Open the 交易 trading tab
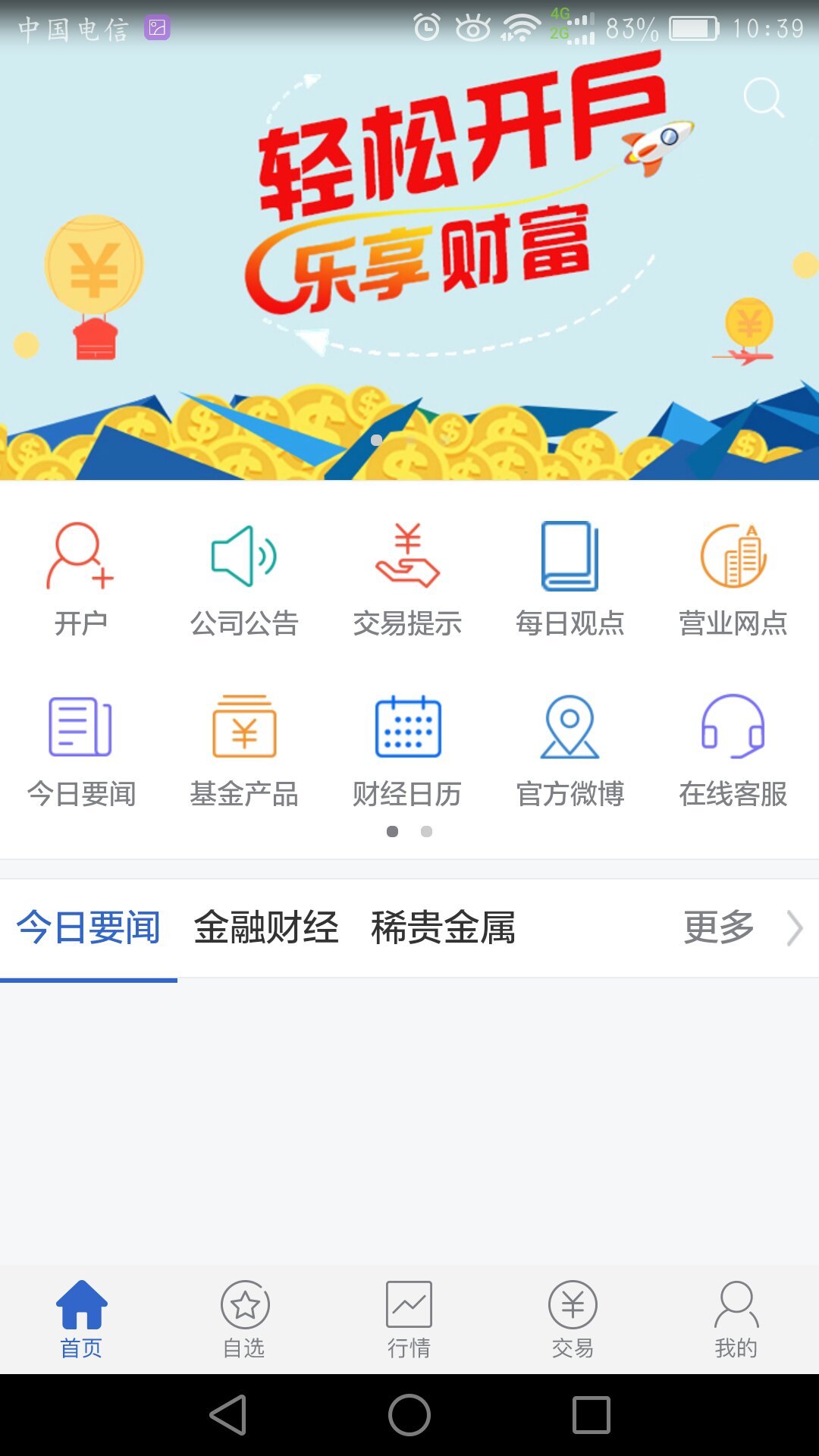The image size is (819, 1456). (x=573, y=1319)
